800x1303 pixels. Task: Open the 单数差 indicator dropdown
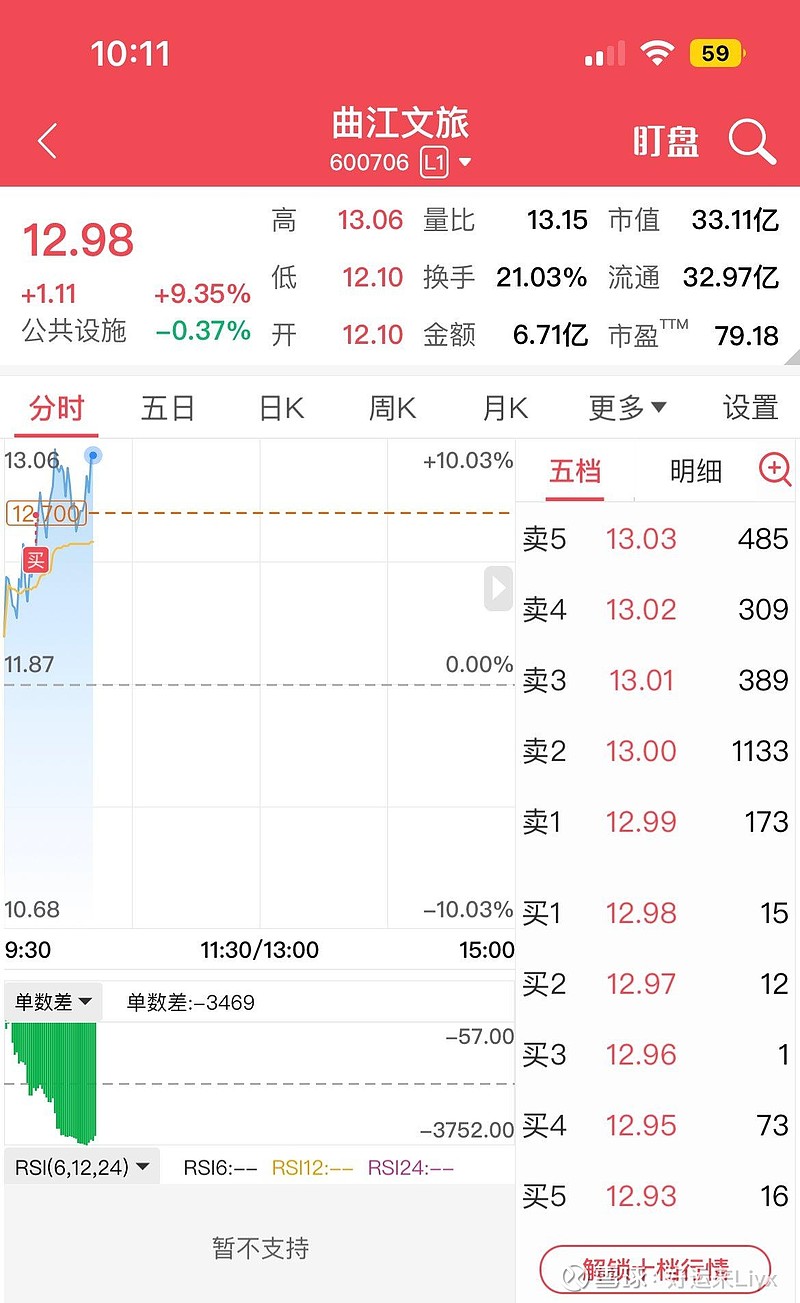tap(53, 1002)
